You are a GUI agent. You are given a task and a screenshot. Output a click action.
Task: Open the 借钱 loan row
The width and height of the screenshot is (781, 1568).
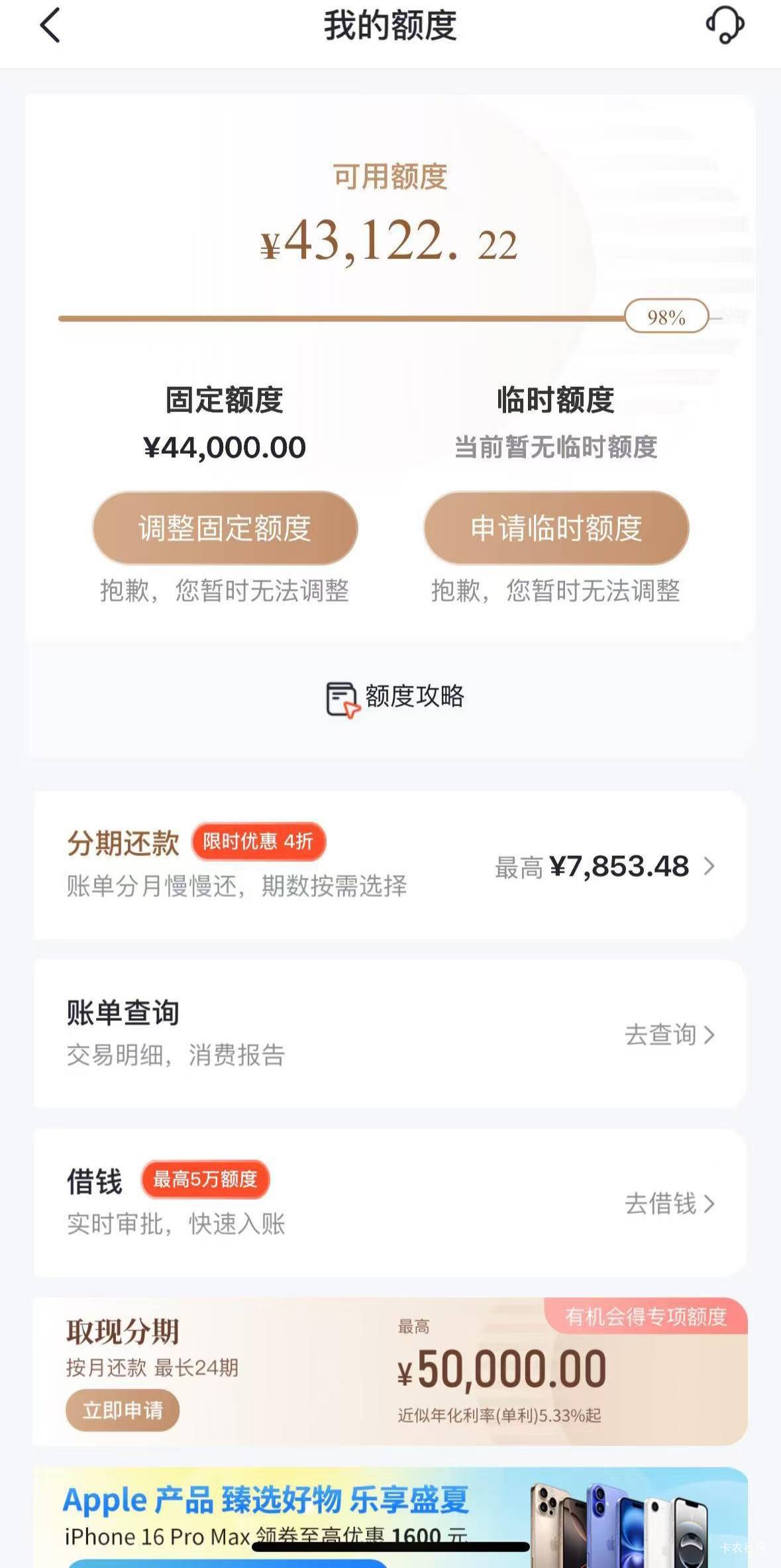click(x=390, y=1203)
